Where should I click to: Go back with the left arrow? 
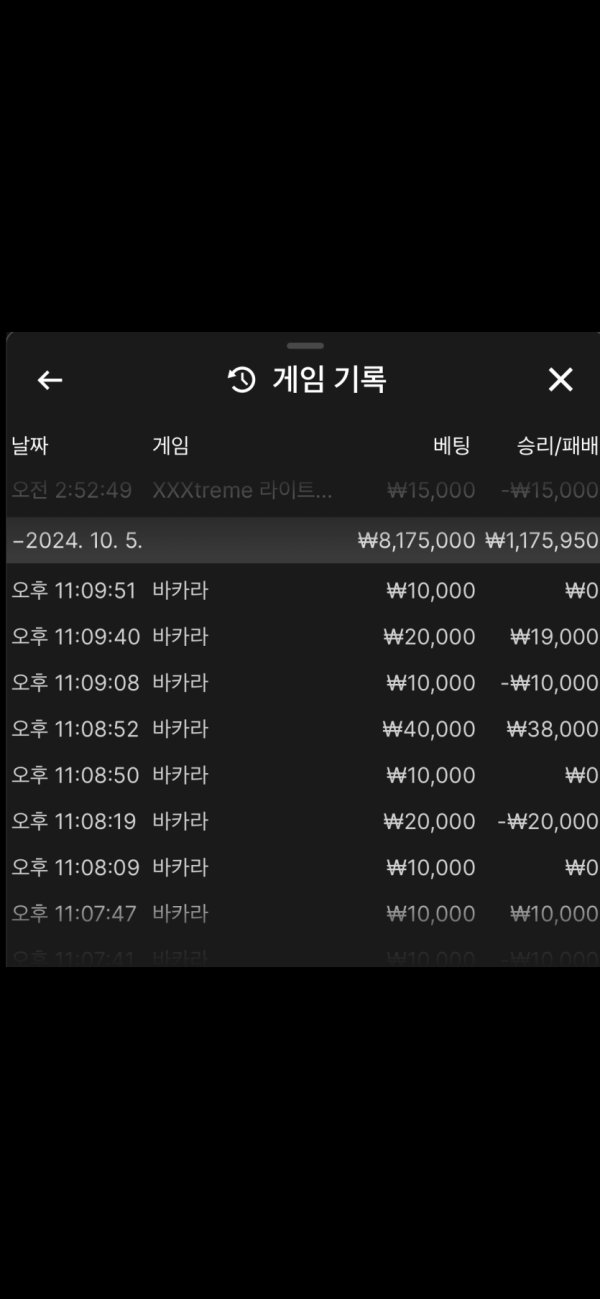pos(50,380)
